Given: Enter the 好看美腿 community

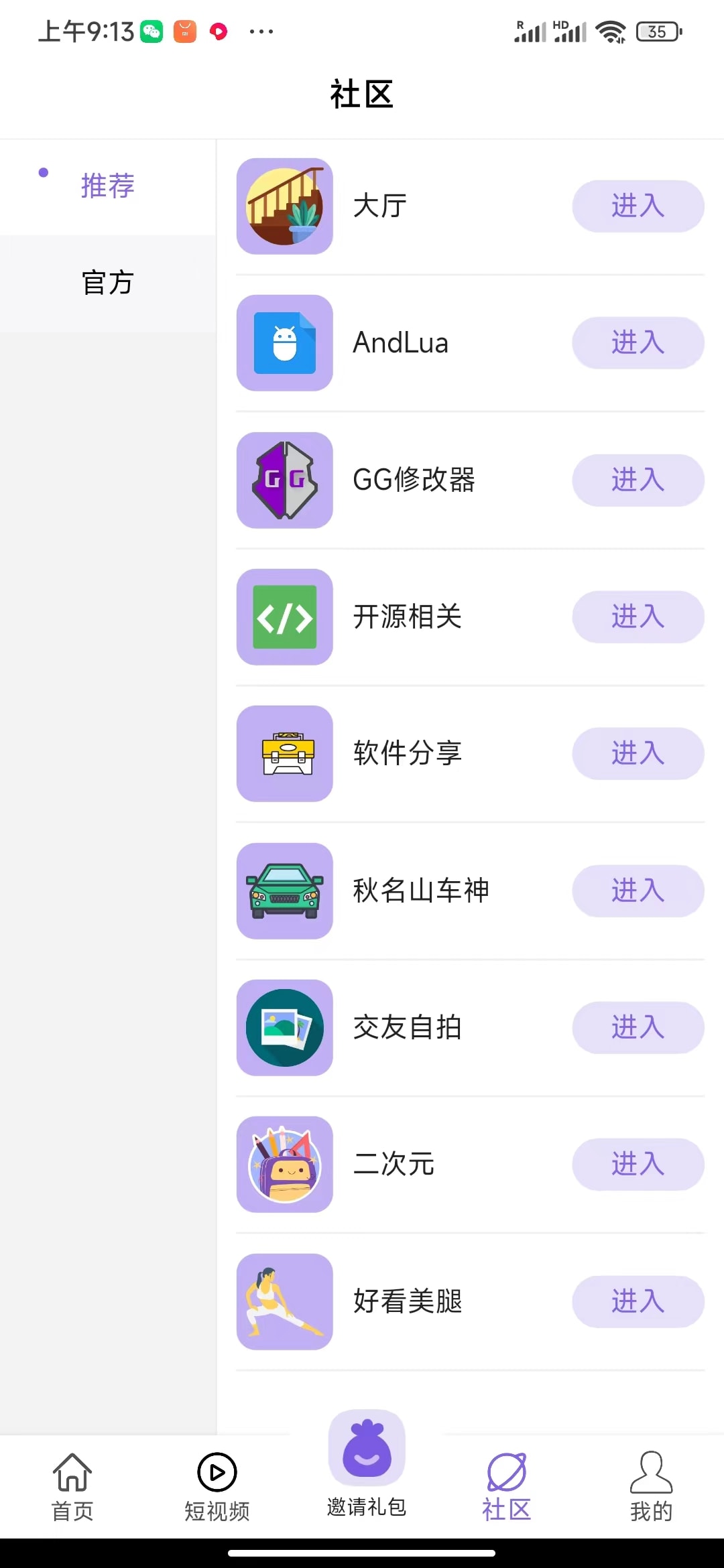Looking at the screenshot, I should [638, 1301].
